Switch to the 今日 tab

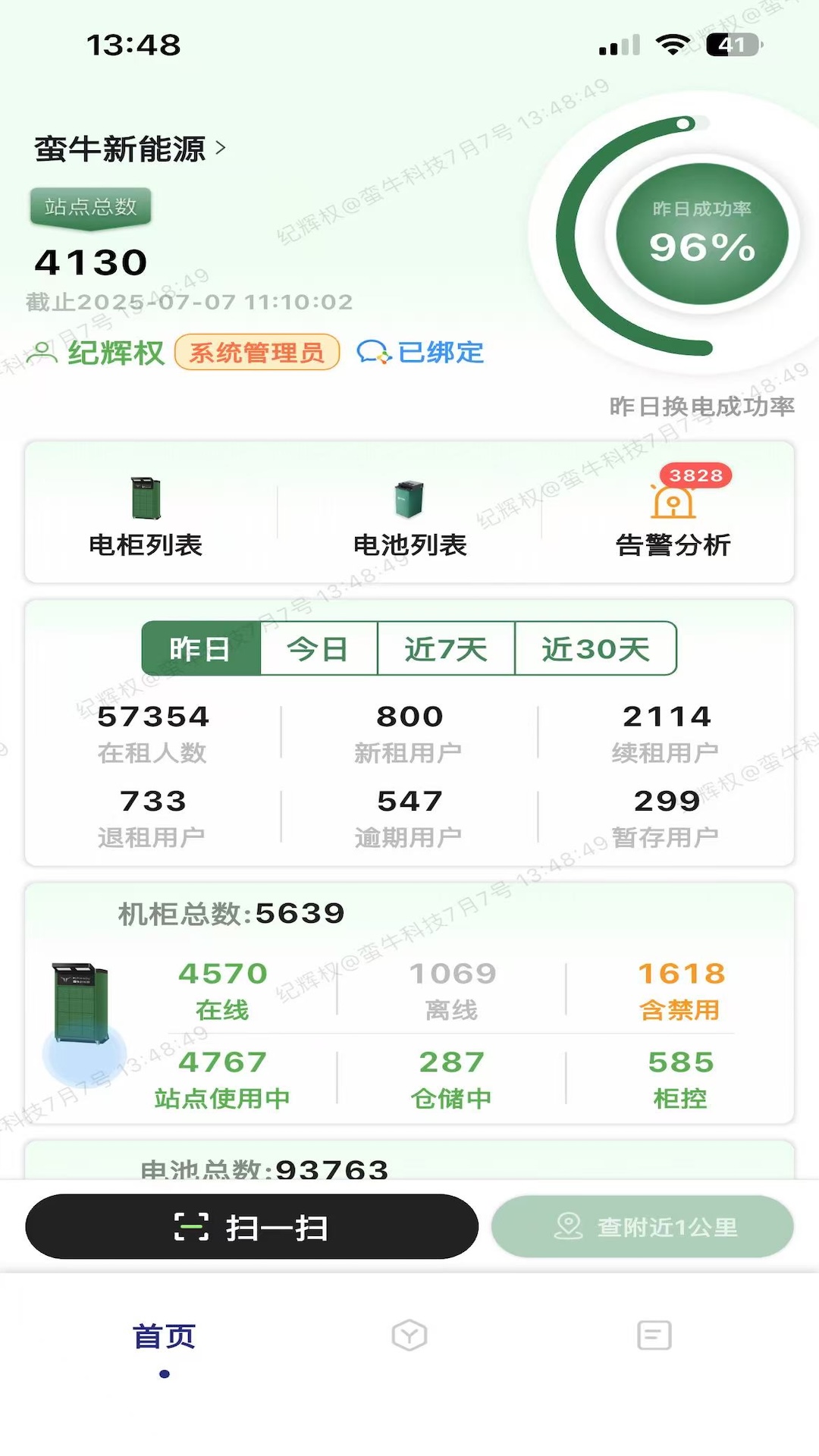pos(318,649)
